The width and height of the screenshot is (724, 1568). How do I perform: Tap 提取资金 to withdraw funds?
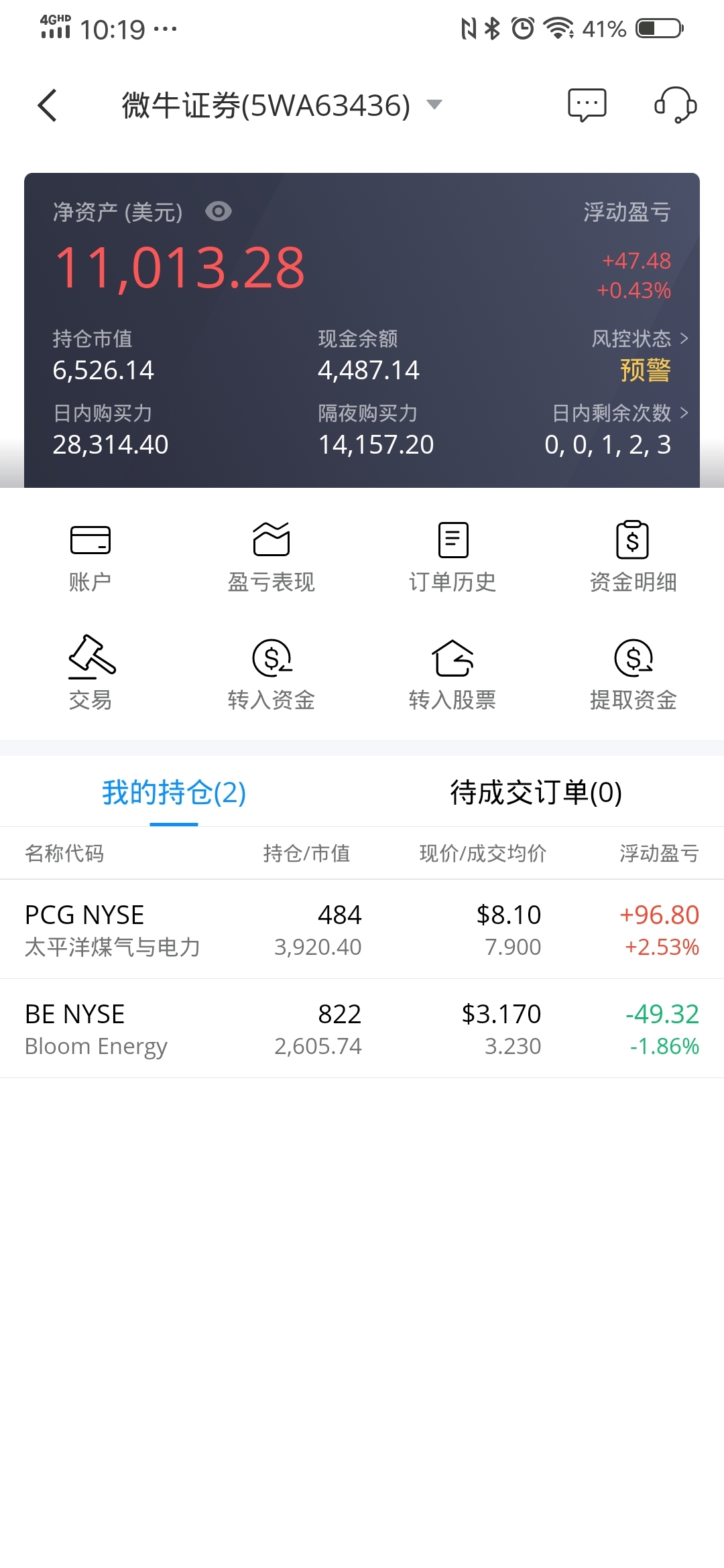coord(633,673)
